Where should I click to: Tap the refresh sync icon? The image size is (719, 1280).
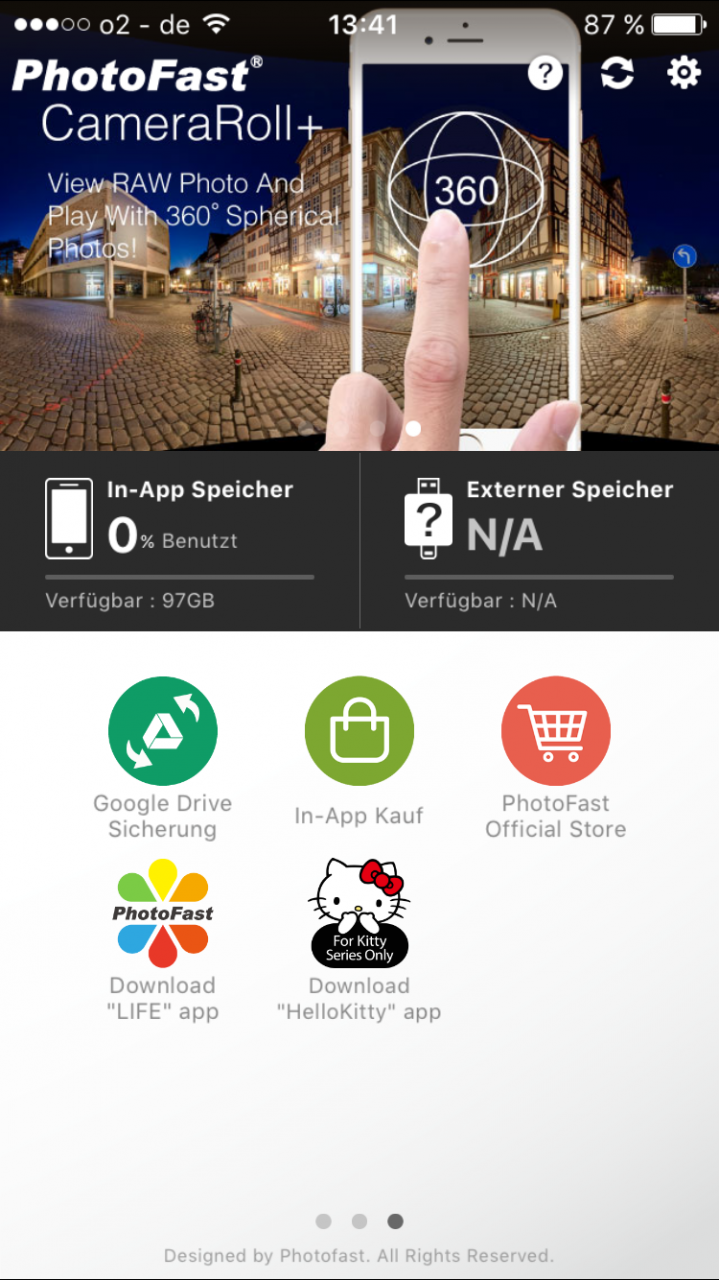(617, 73)
